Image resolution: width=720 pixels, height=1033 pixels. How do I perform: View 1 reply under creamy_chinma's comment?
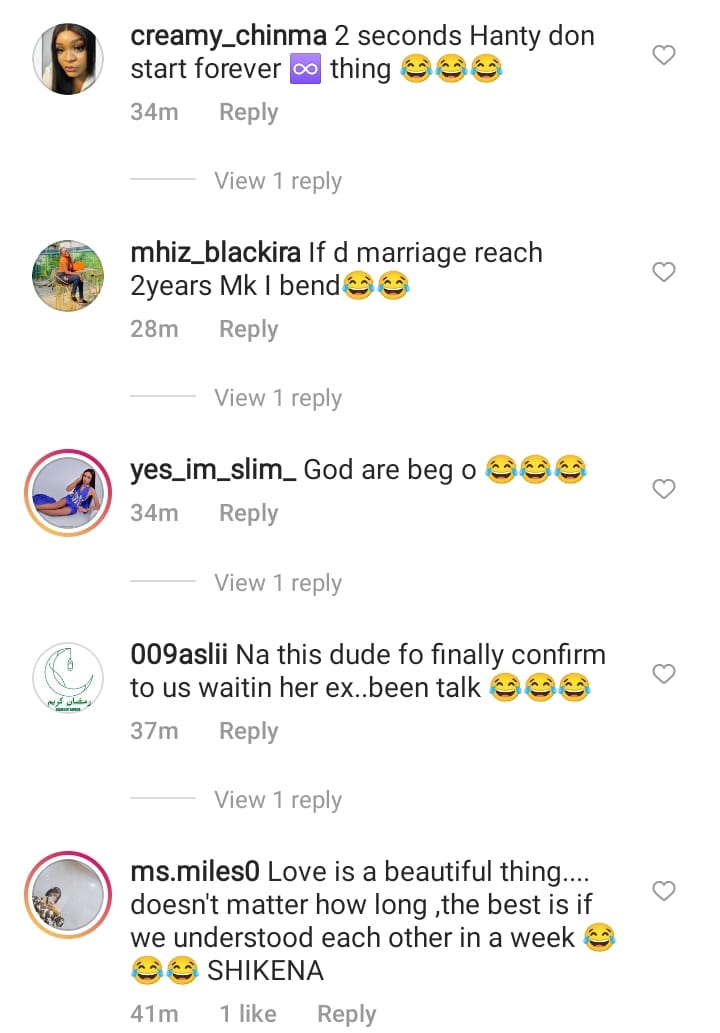point(278,181)
